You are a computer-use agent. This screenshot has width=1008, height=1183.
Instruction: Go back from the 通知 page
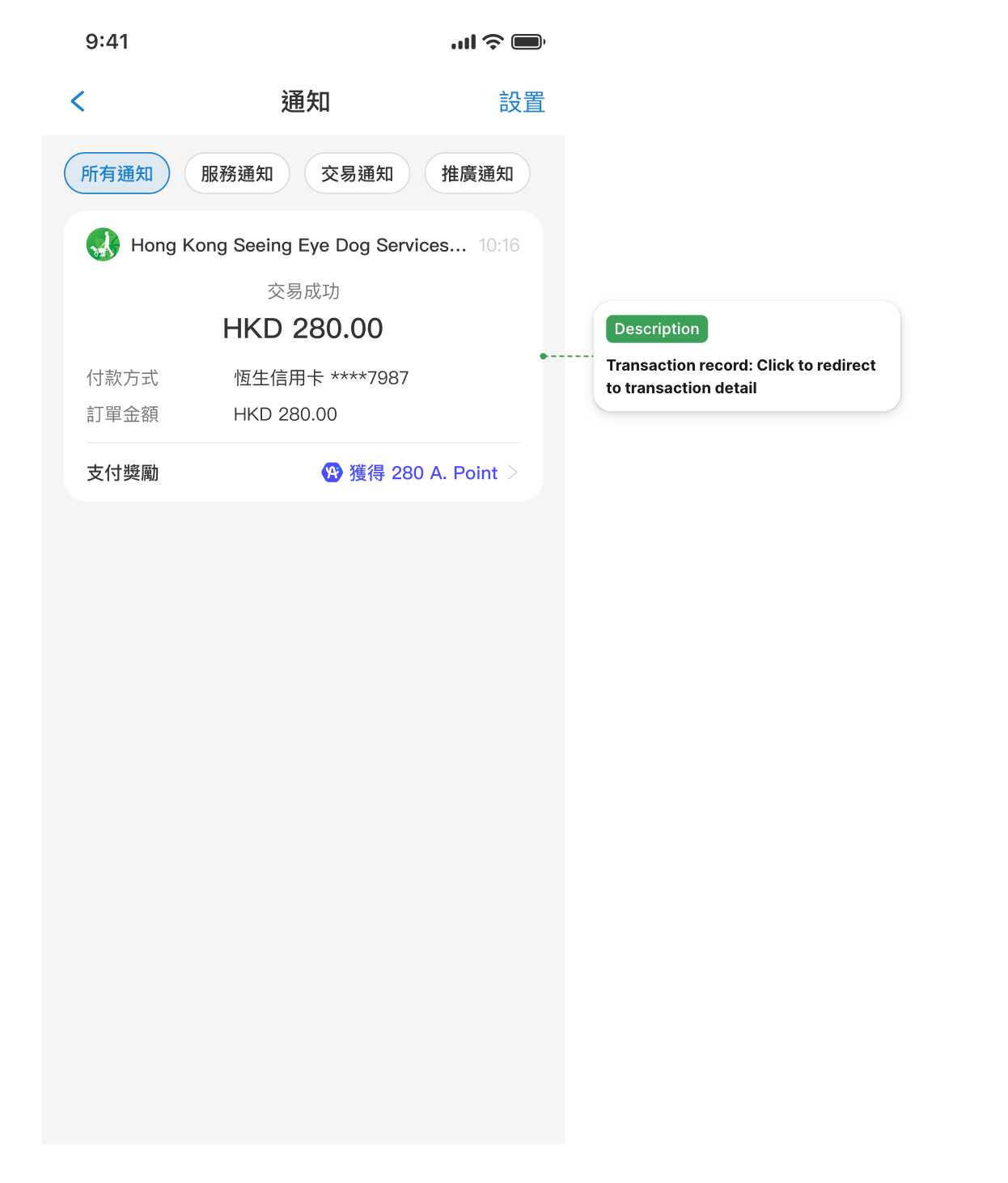coord(78,102)
